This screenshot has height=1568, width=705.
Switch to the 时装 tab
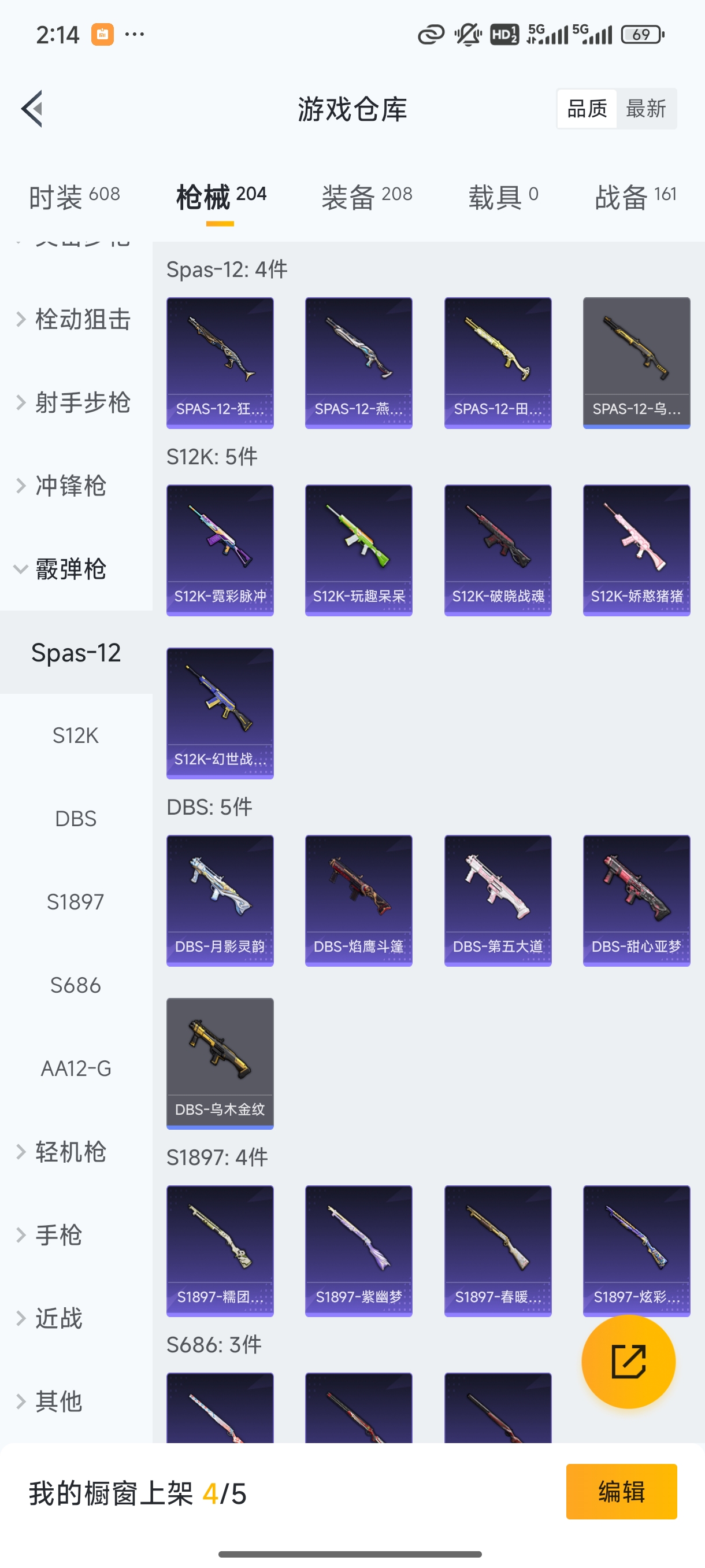(x=74, y=197)
